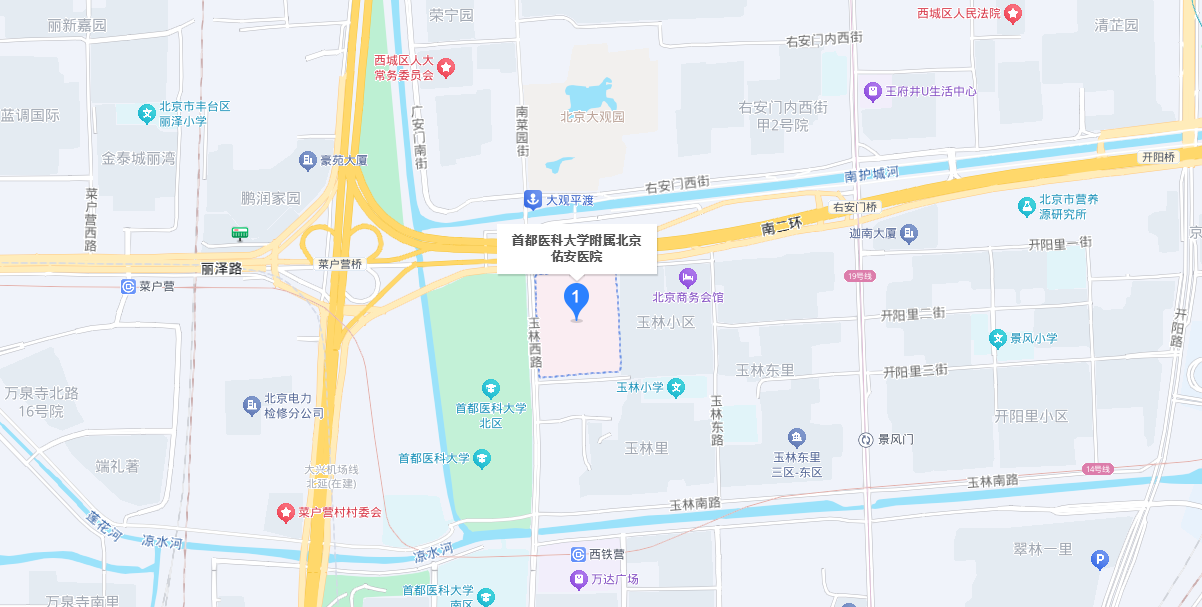Open the 万达广场 shopping marker
The width and height of the screenshot is (1202, 607).
pyautogui.click(x=578, y=579)
